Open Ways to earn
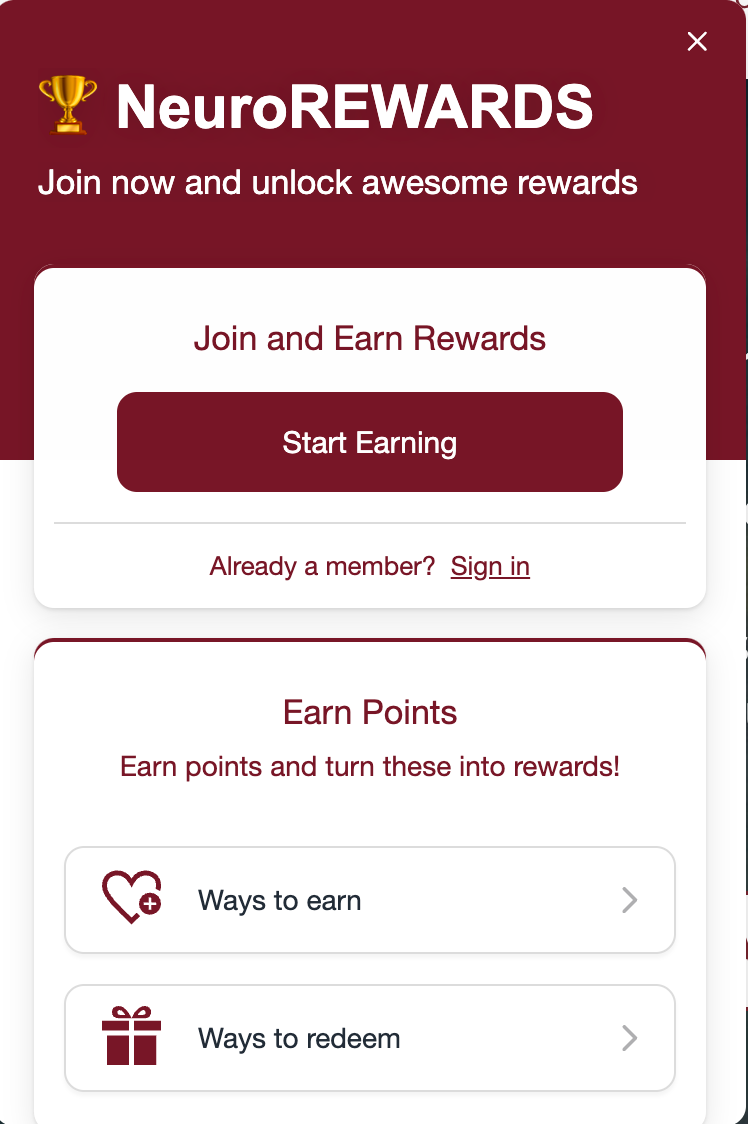 [370, 900]
